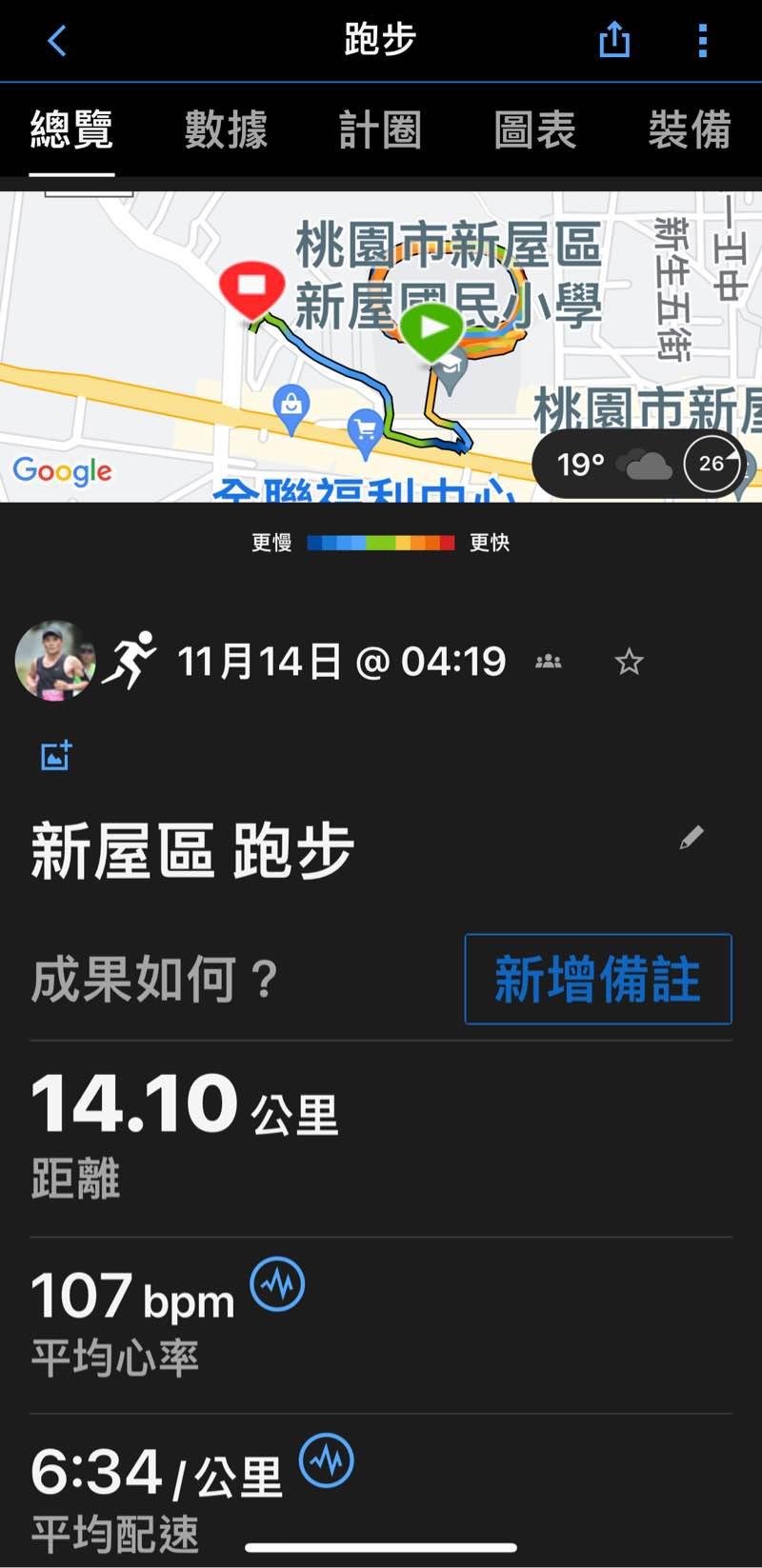Share this running activity
This screenshot has height=1568, width=762.
pyautogui.click(x=614, y=41)
